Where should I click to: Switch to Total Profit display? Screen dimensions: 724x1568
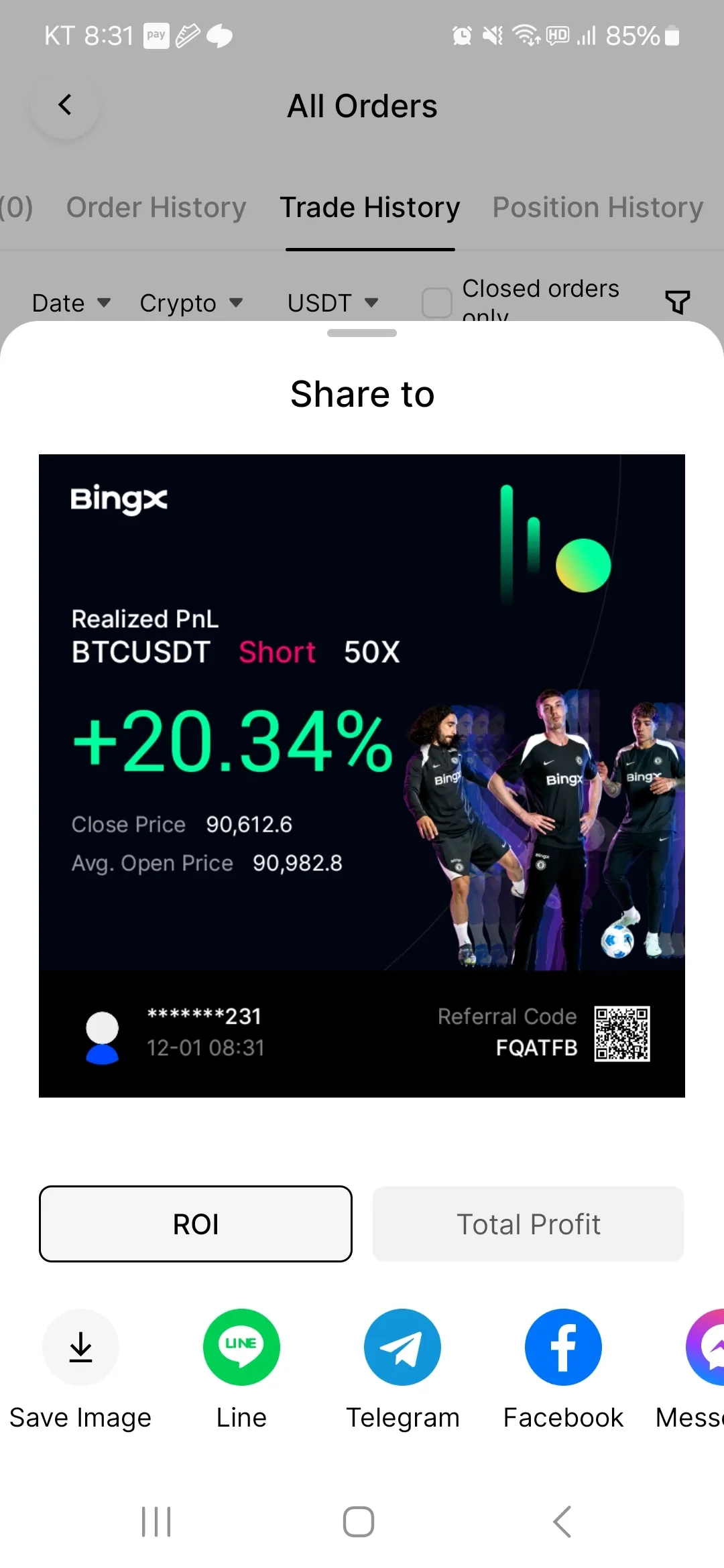[528, 1224]
